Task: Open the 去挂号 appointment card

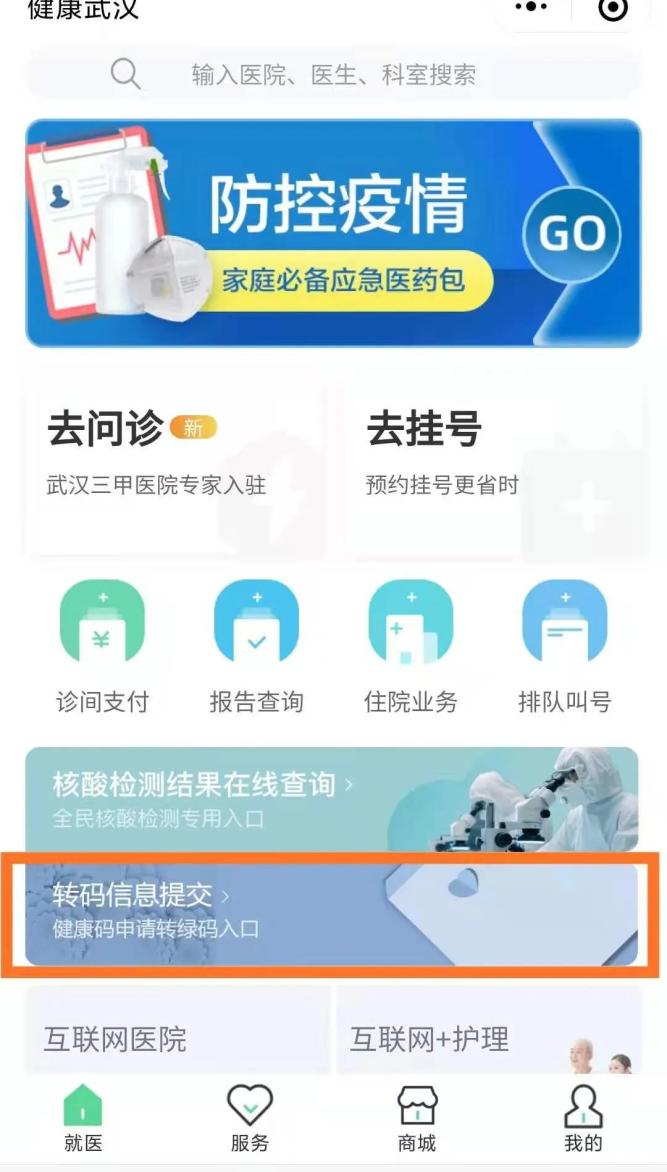Action: 492,456
